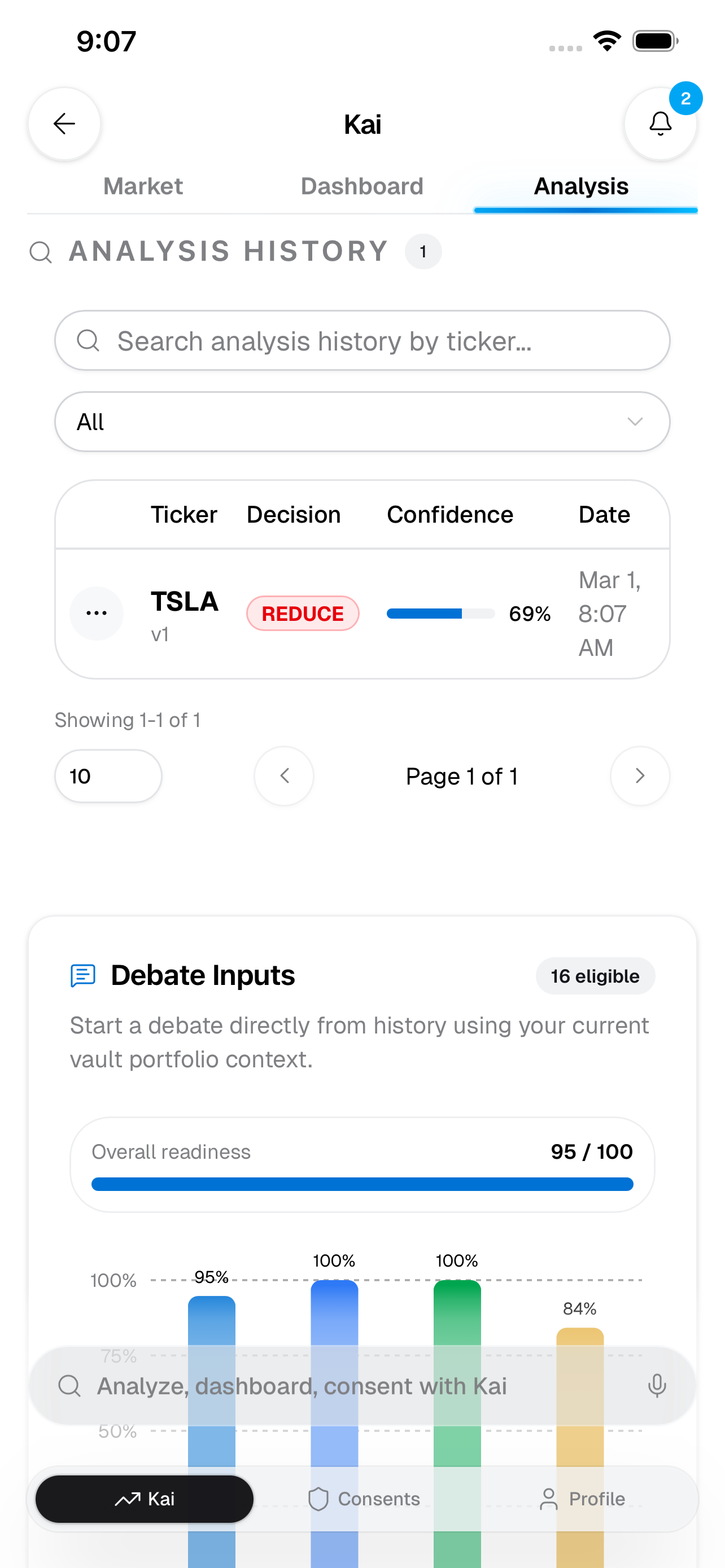Tap the REDUCE decision badge on TSLA

click(x=303, y=613)
